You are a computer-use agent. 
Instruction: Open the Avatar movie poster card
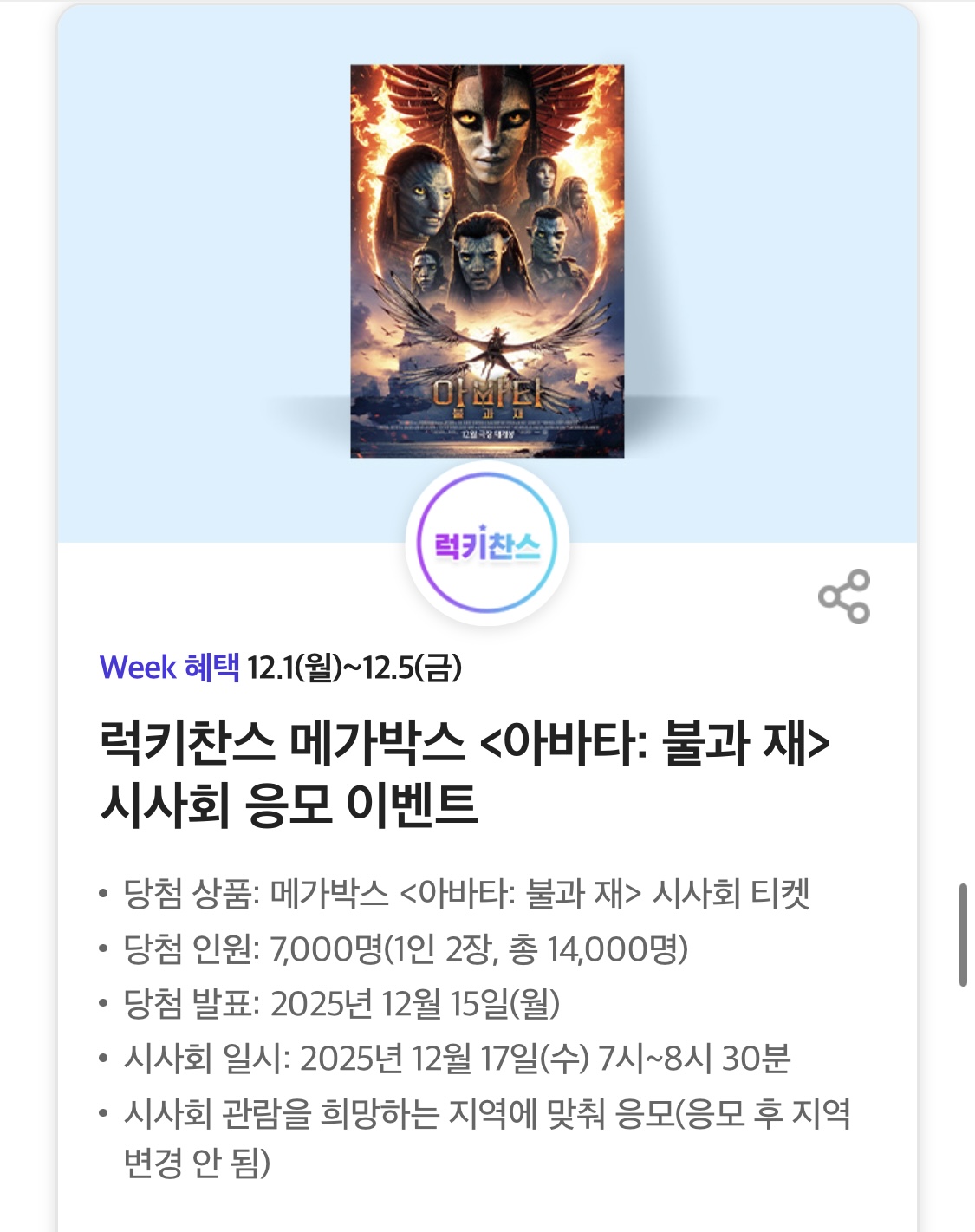coord(487,261)
